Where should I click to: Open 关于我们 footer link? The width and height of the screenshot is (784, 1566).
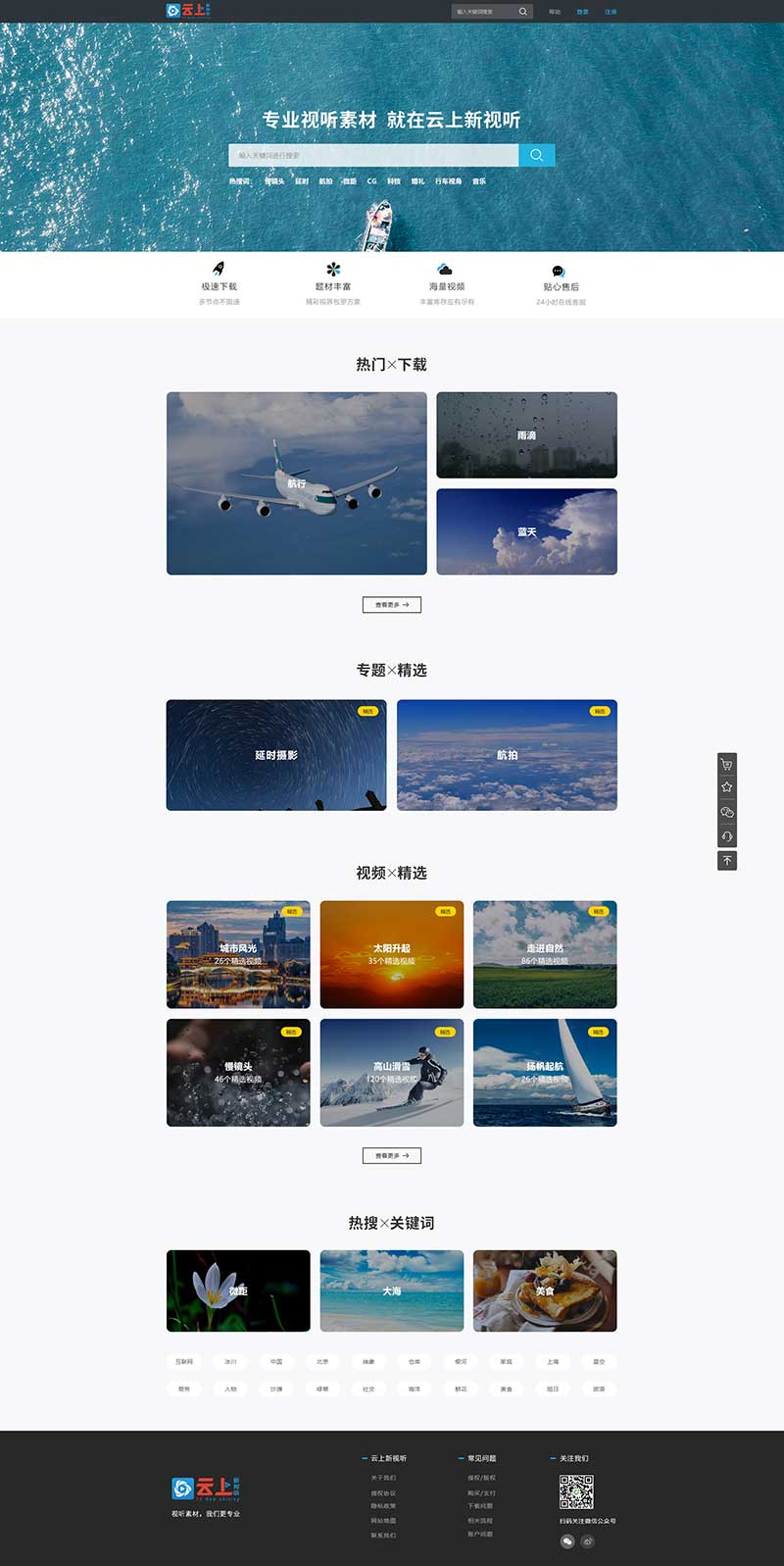(383, 1478)
